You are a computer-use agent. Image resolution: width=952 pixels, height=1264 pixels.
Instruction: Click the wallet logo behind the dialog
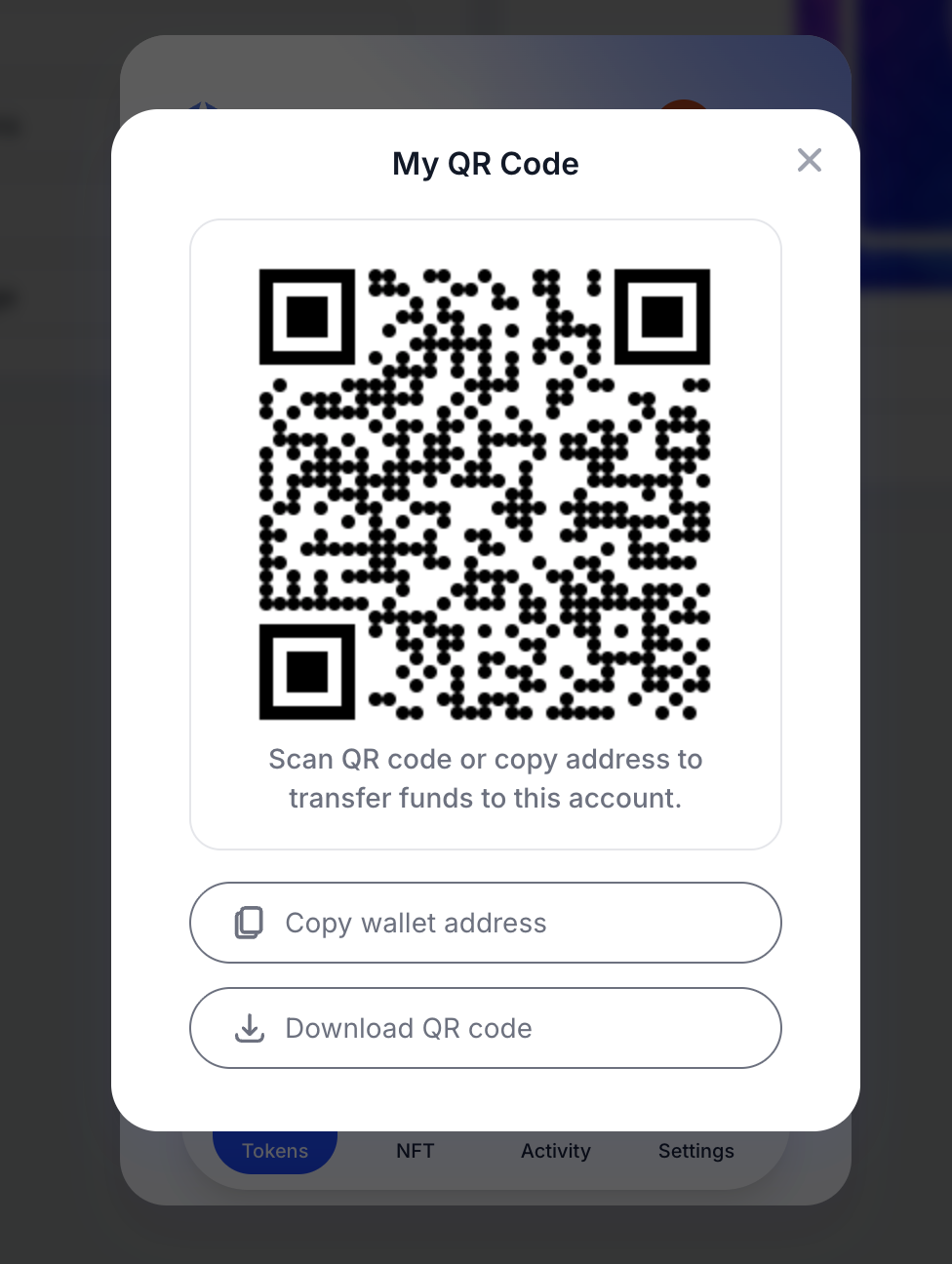pyautogui.click(x=202, y=107)
